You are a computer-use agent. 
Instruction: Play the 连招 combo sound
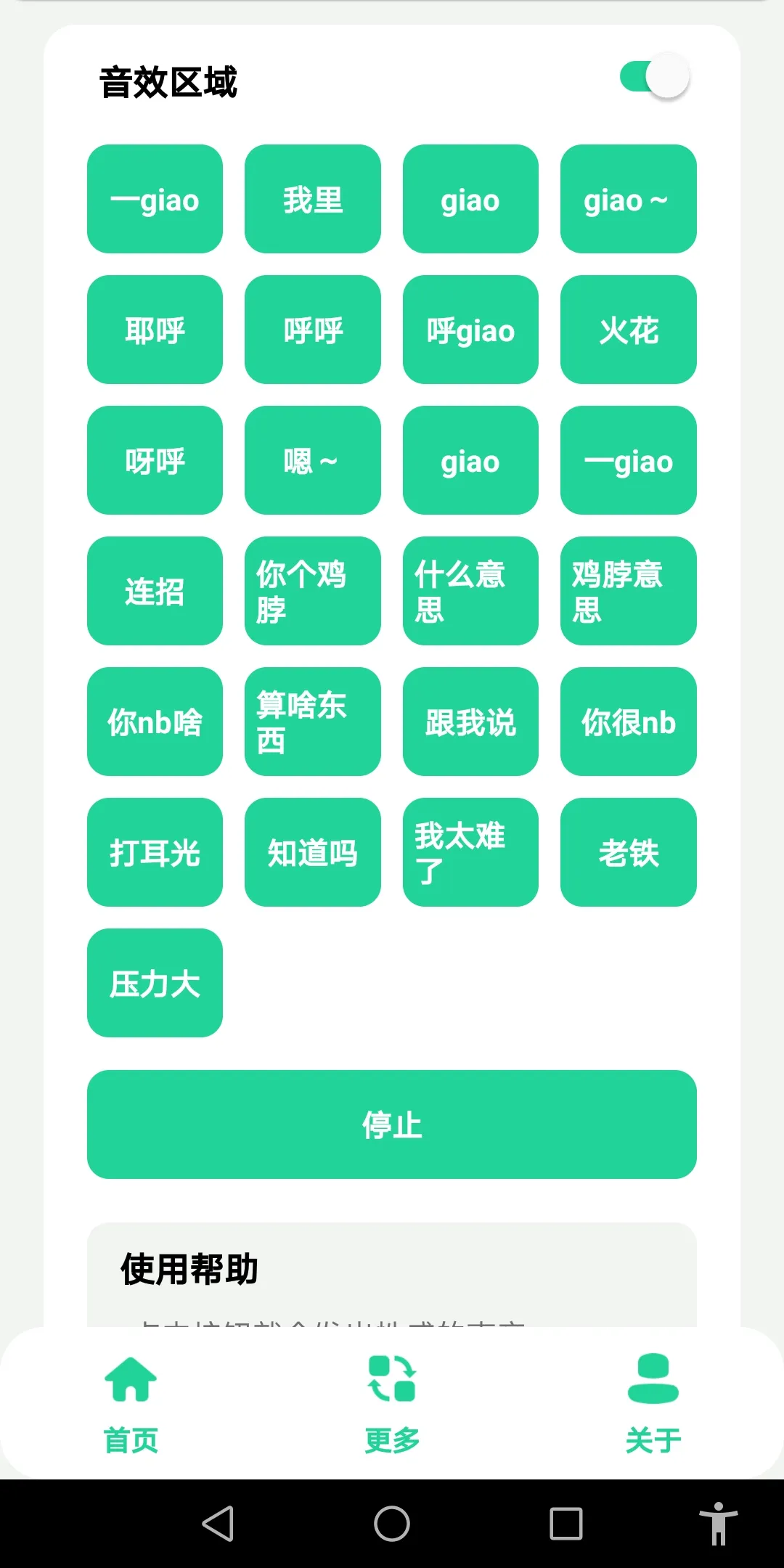pyautogui.click(x=155, y=592)
